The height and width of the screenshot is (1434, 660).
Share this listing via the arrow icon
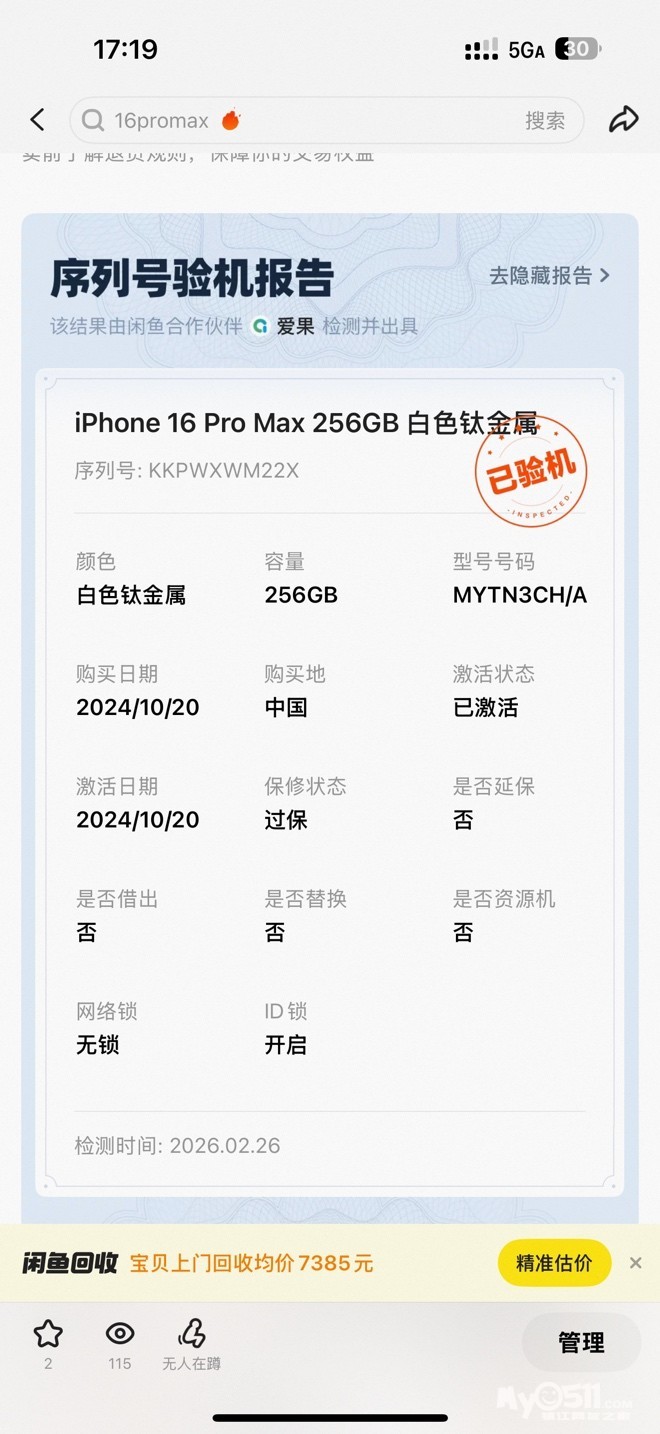pos(624,120)
